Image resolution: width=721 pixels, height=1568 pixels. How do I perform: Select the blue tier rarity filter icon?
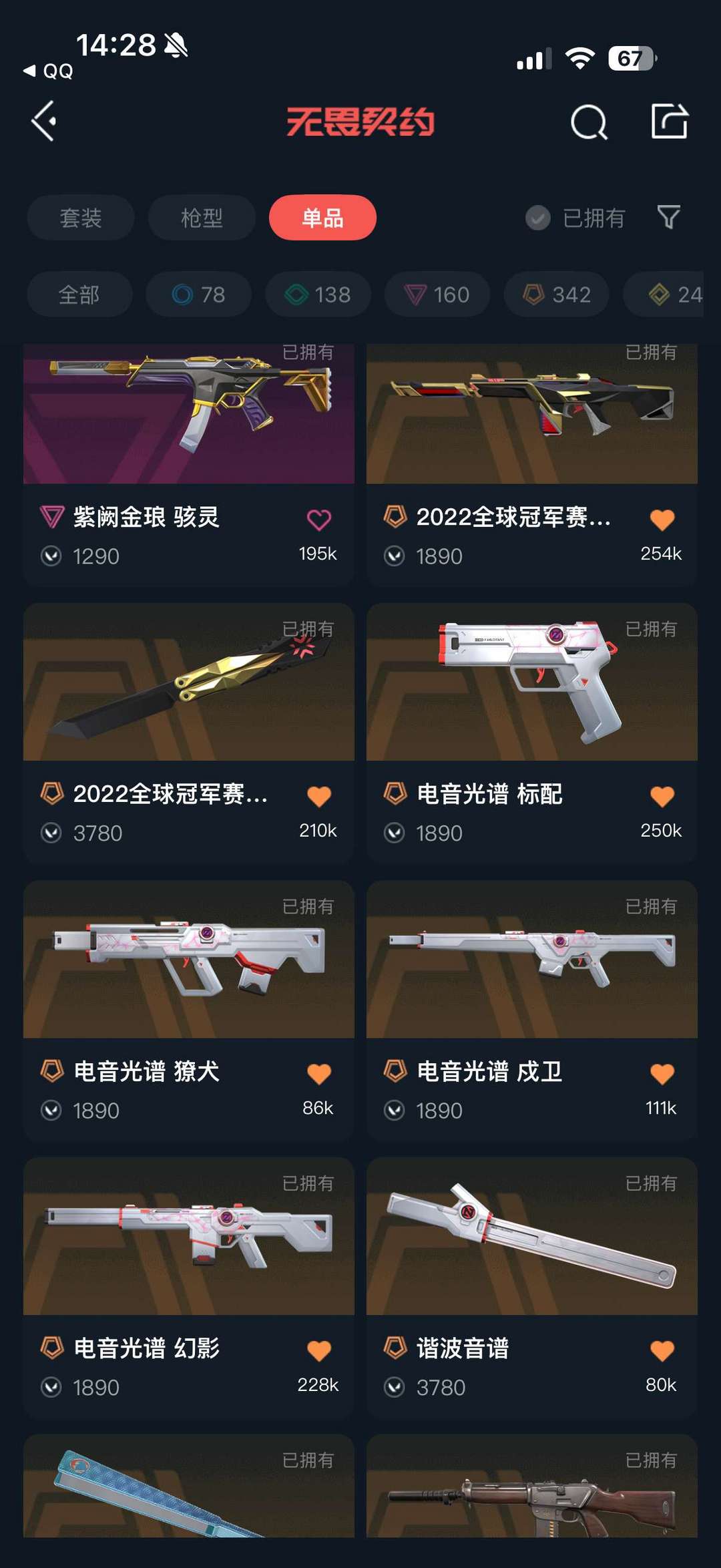pyautogui.click(x=199, y=294)
